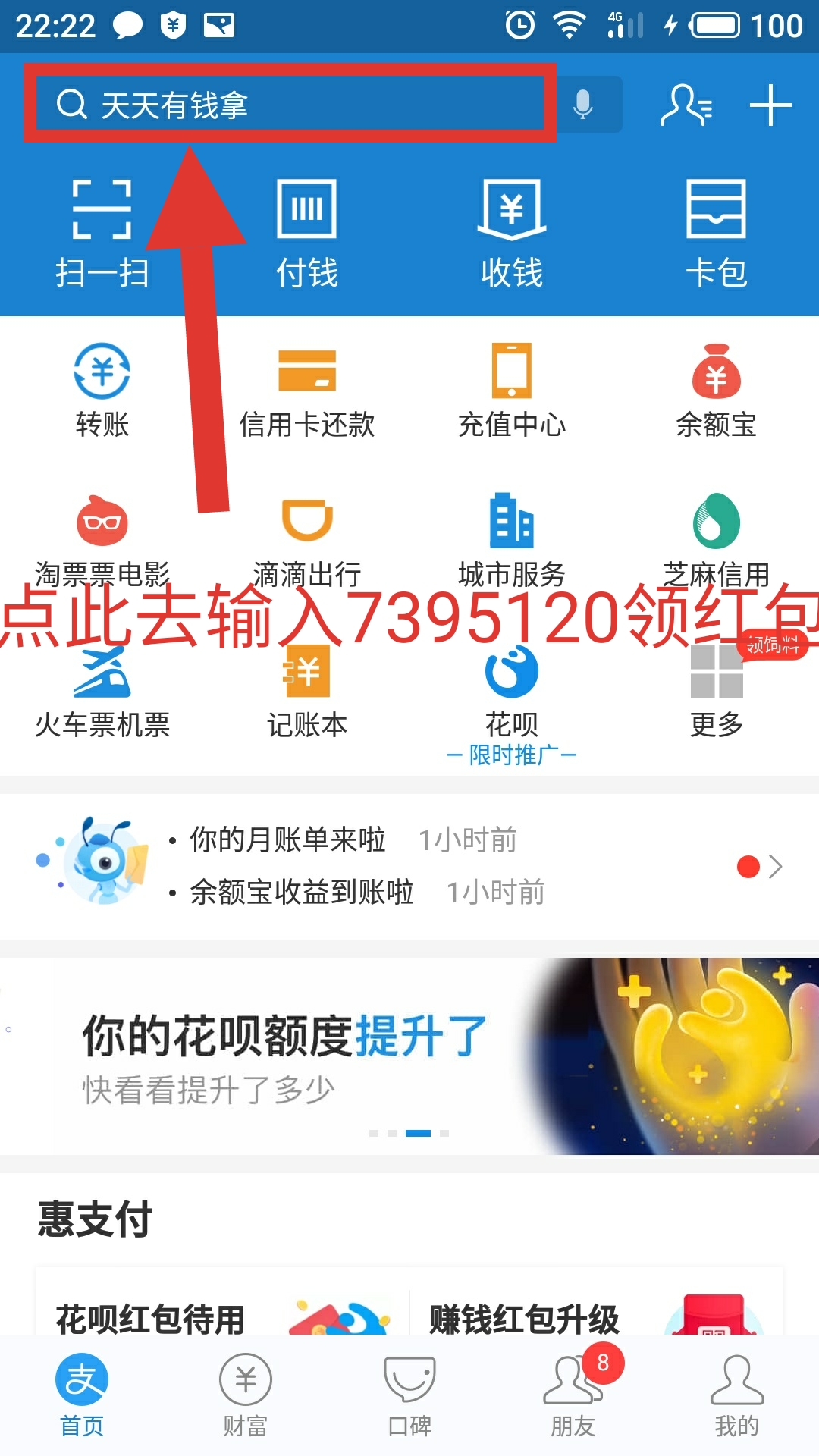Tap the search box showing 天天有钱拿
This screenshot has width=819, height=1456.
point(288,105)
